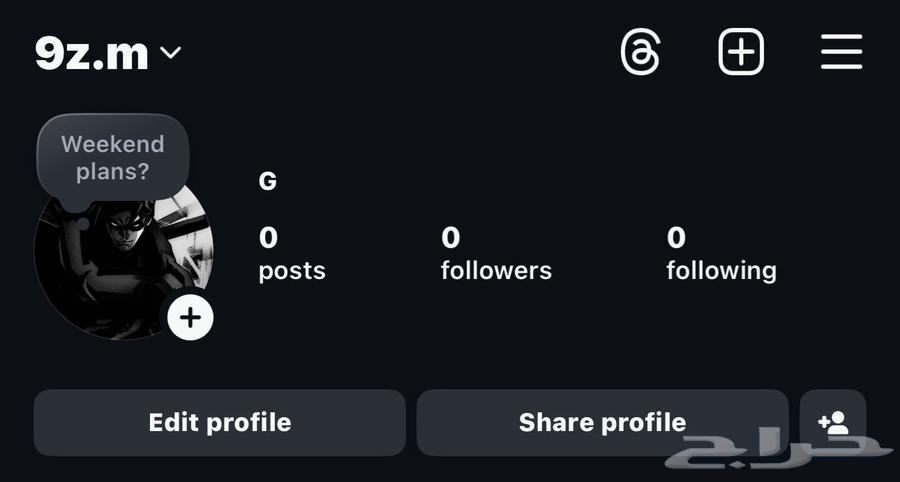The width and height of the screenshot is (900, 482).
Task: View the following list
Action: (x=721, y=254)
